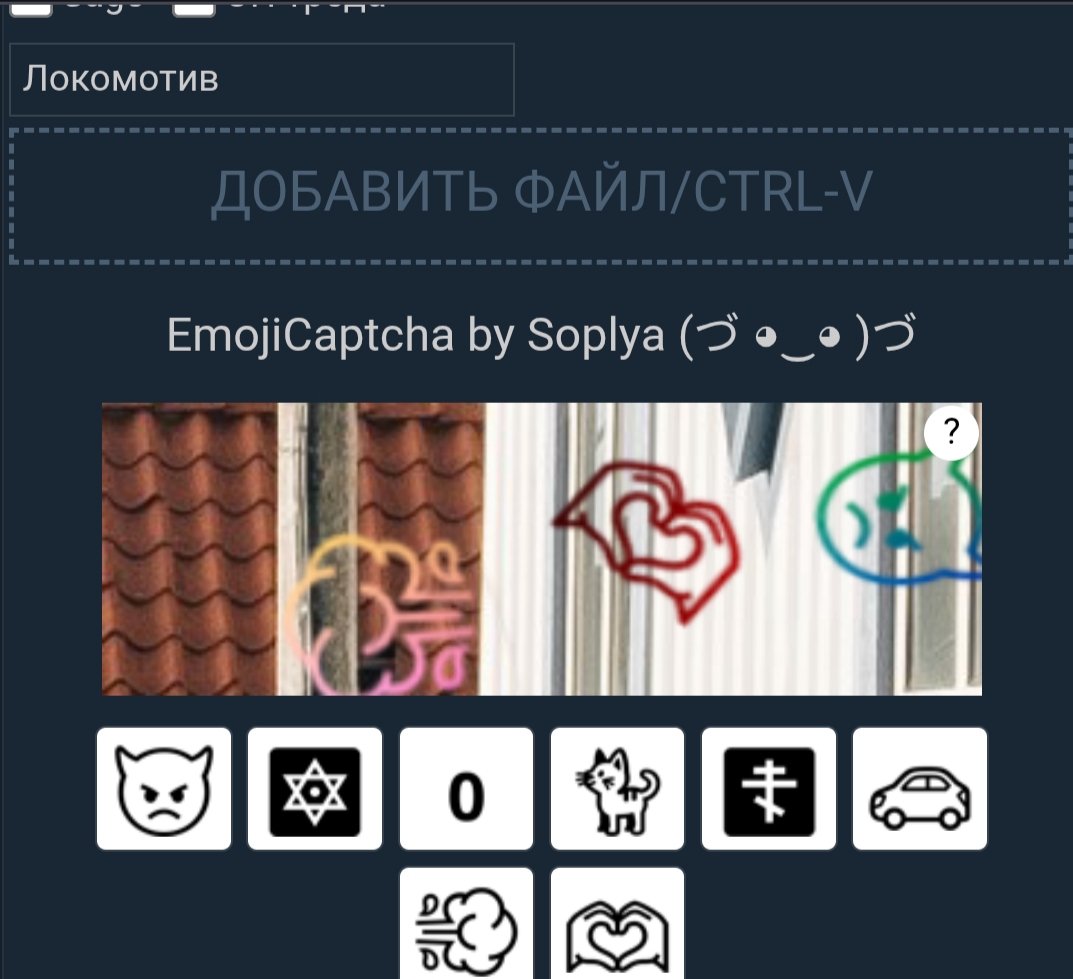This screenshot has width=1073, height=979.
Task: Select the cat emoji button
Action: pyautogui.click(x=617, y=789)
